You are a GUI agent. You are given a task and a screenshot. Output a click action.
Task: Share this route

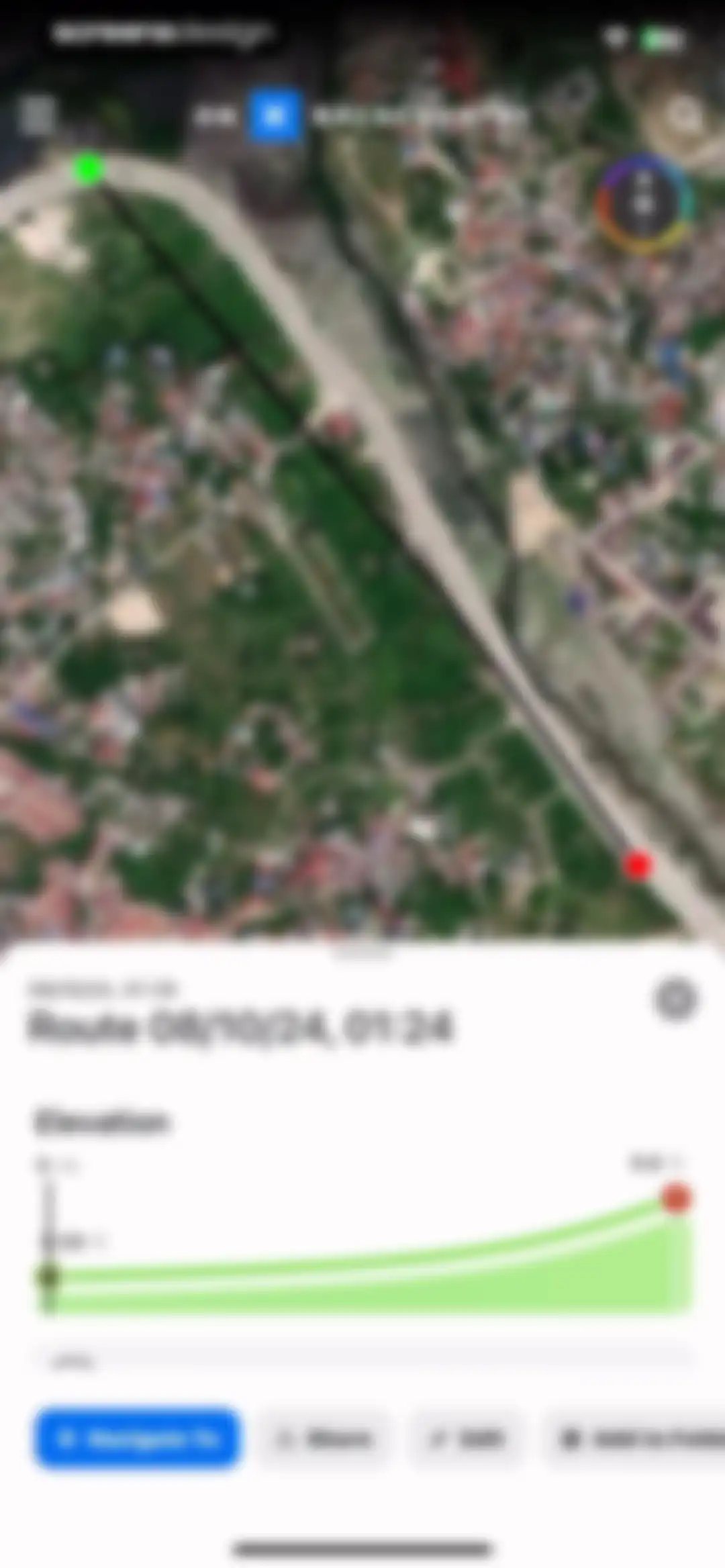click(325, 1438)
